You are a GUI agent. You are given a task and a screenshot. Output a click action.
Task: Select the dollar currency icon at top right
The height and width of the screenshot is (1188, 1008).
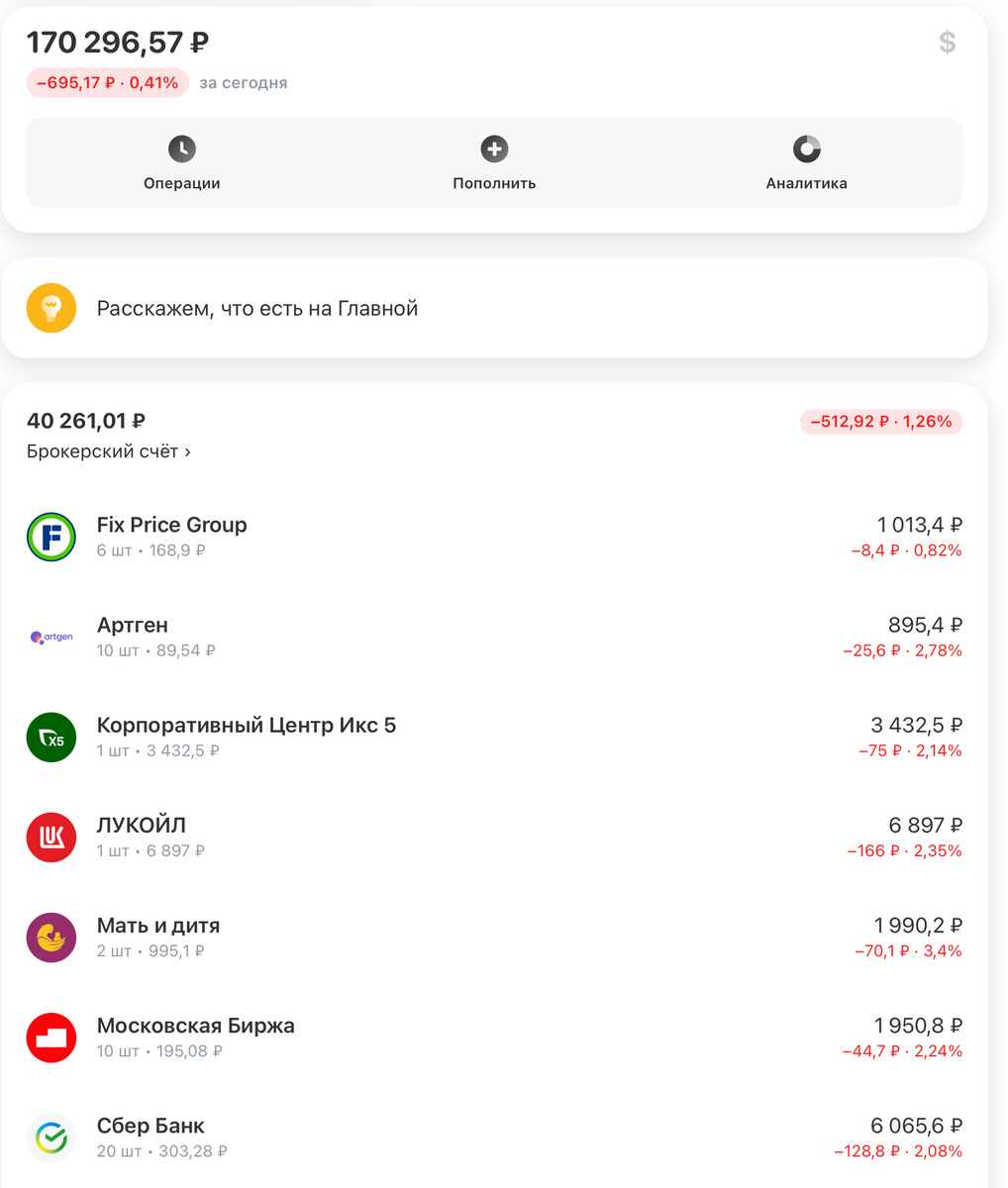[x=948, y=44]
